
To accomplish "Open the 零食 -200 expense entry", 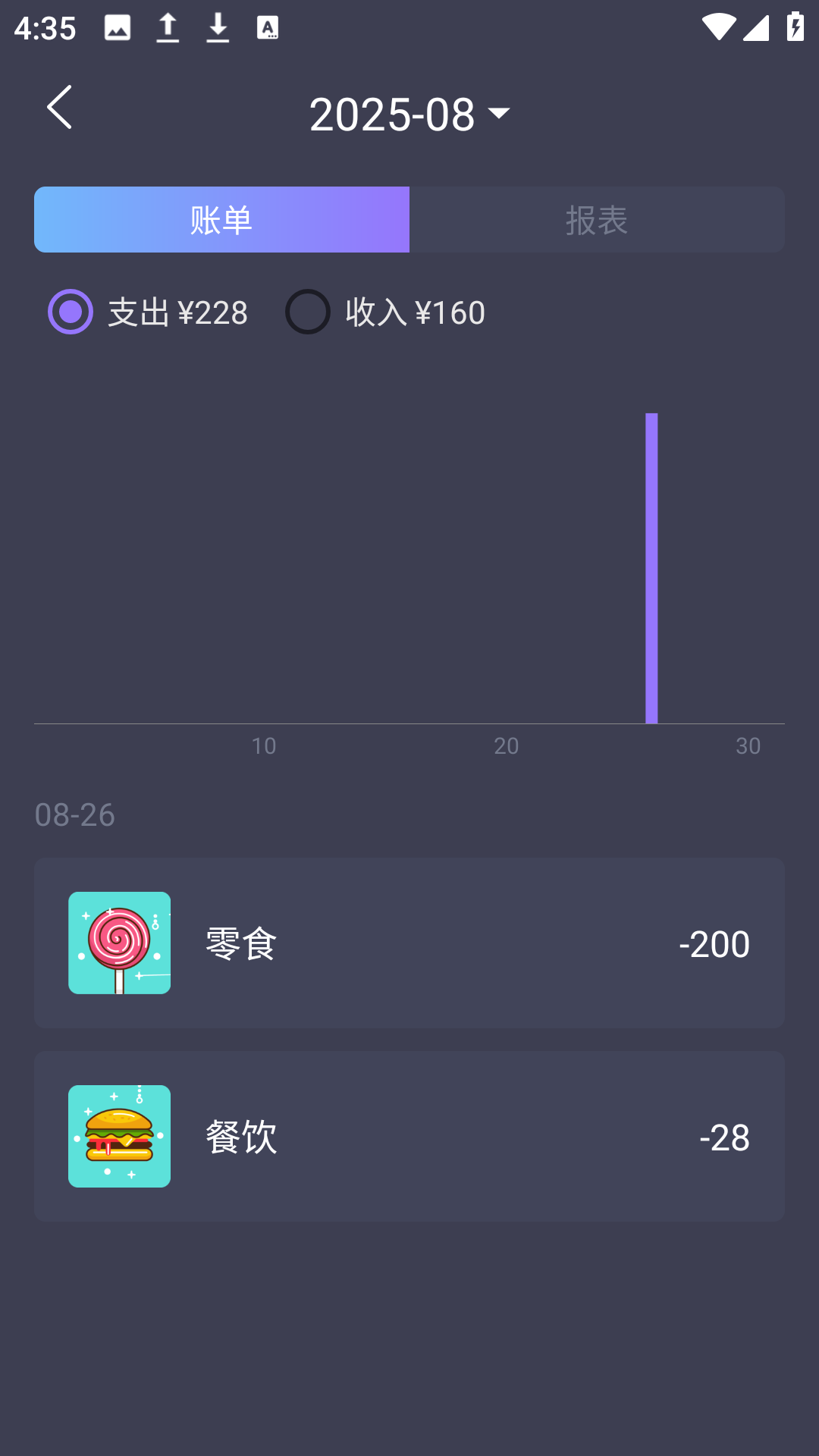I will [409, 943].
